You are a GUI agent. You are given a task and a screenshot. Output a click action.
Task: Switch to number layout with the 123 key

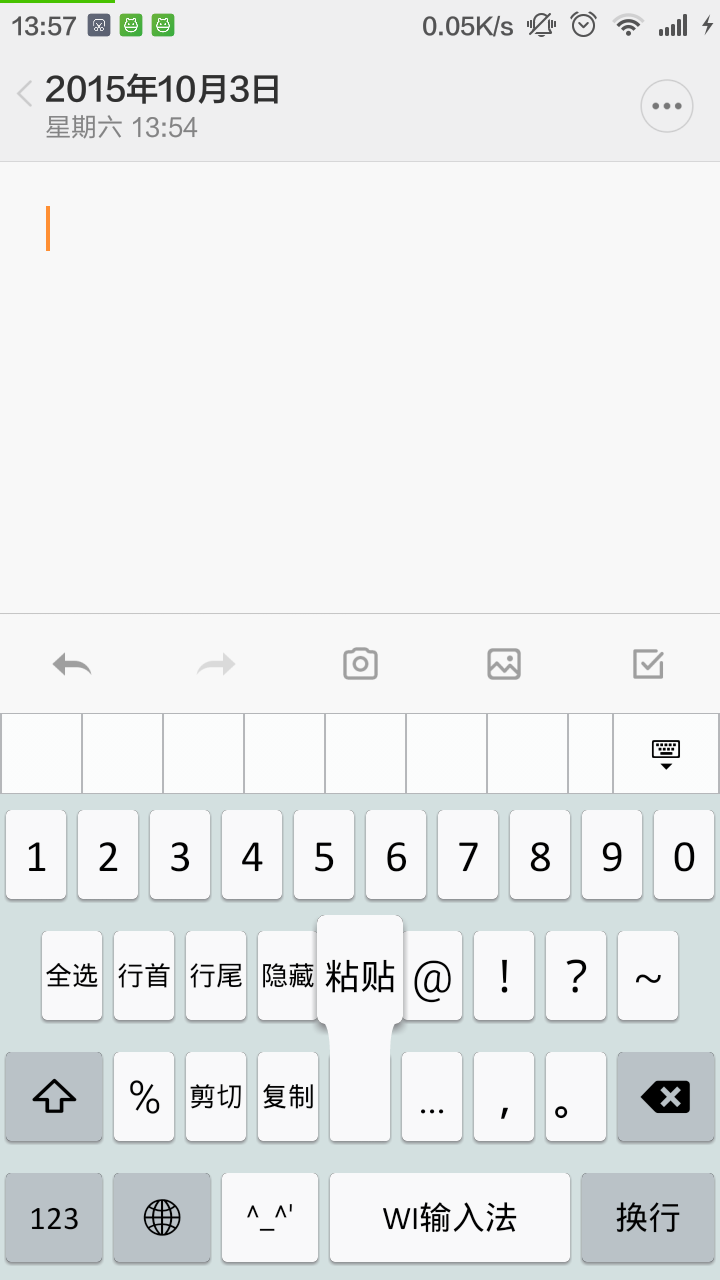pyautogui.click(x=53, y=1217)
